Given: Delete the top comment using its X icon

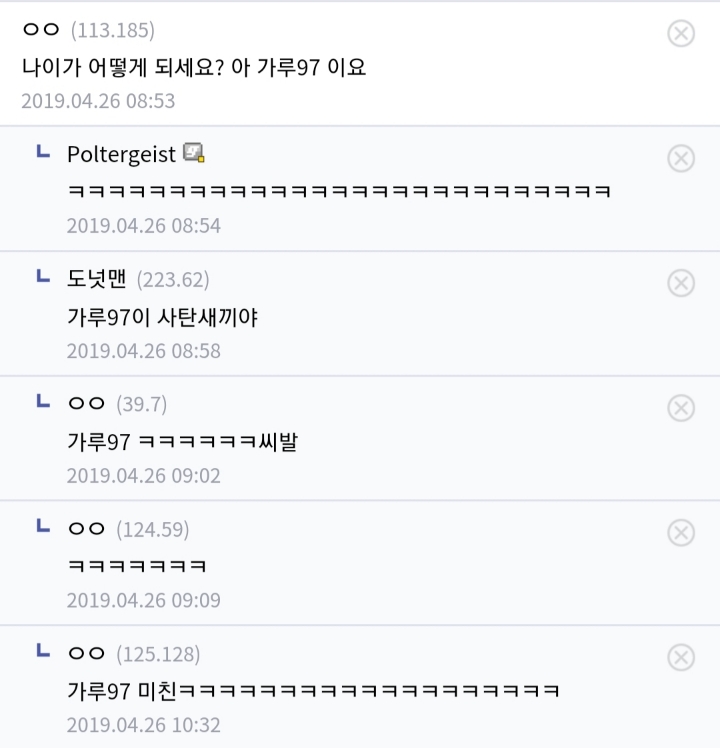Looking at the screenshot, I should 682,31.
